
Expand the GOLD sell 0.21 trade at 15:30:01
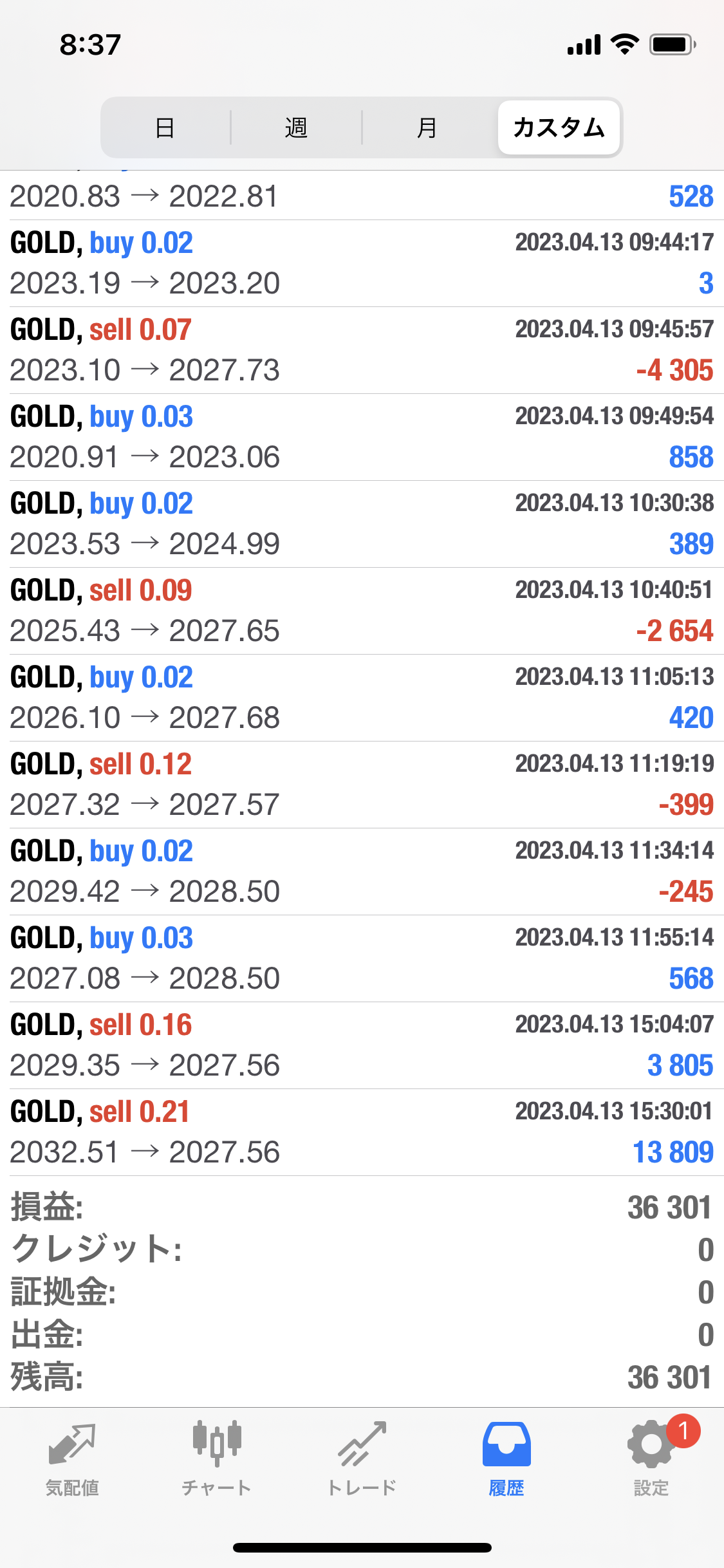pos(362,1132)
